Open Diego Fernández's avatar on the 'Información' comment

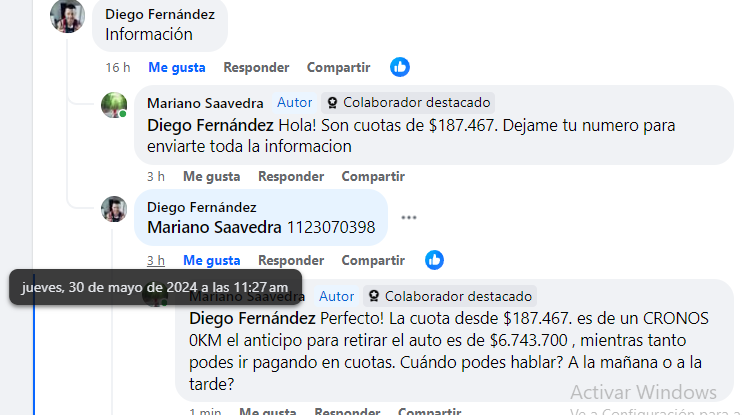[x=68, y=16]
